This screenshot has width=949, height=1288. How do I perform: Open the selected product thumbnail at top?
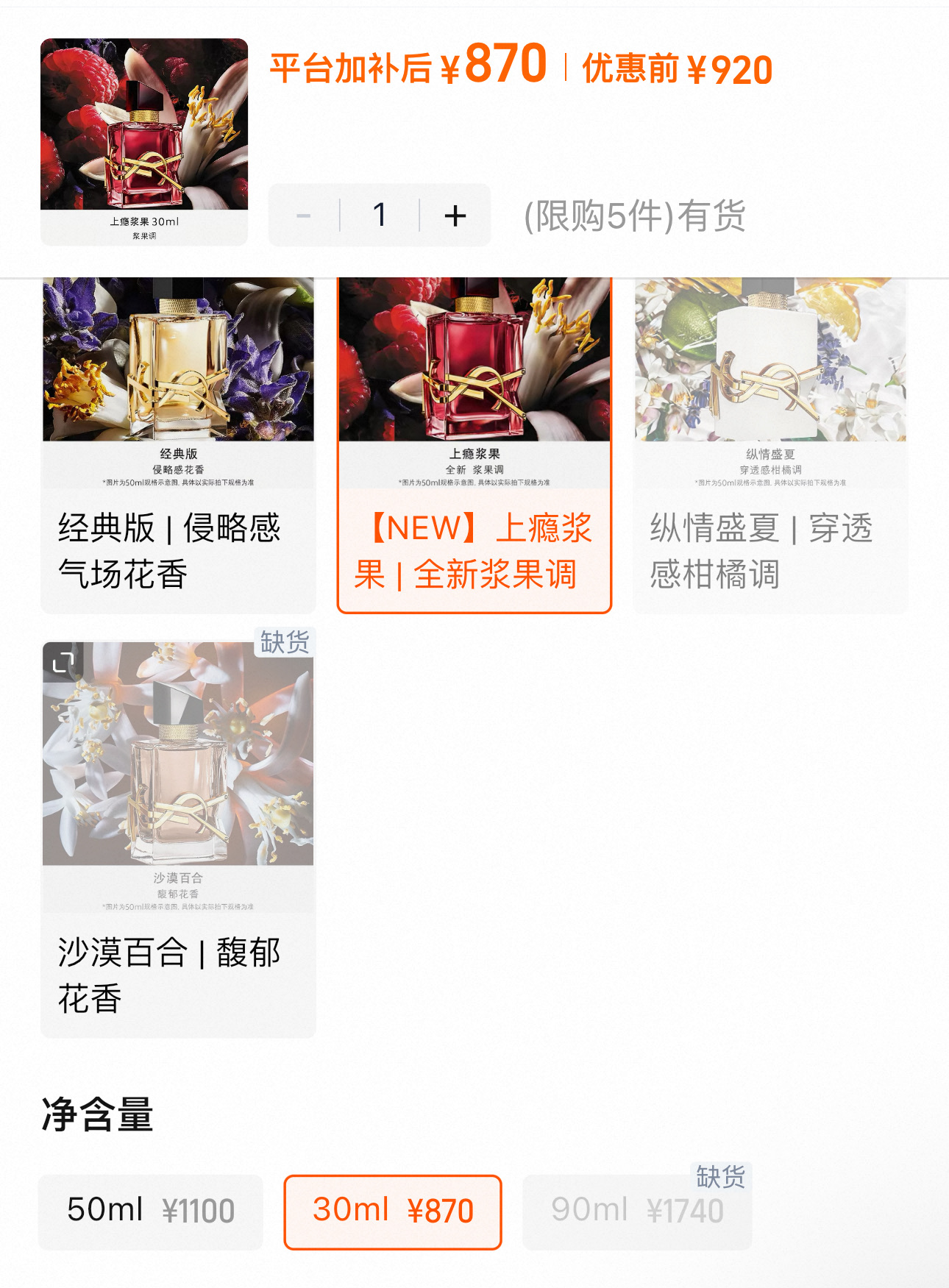point(144,142)
